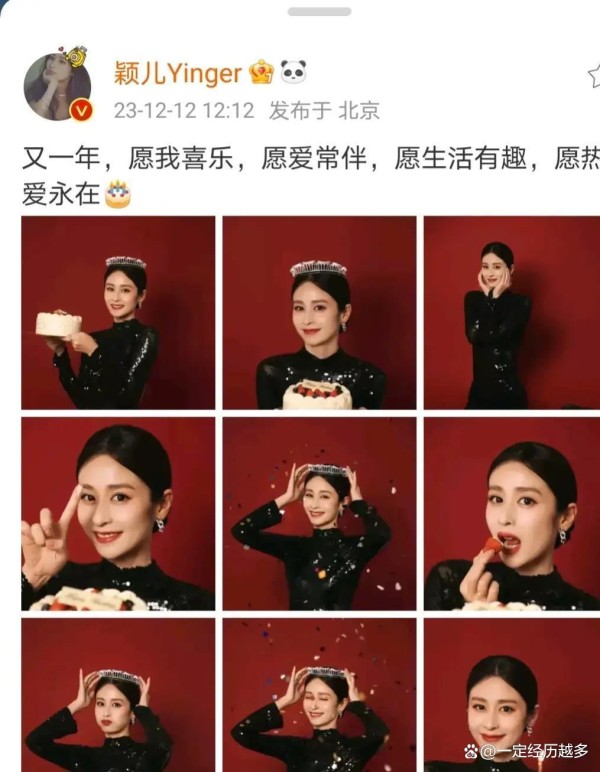Open the poster's profile avatar
This screenshot has height=772, width=600.
pos(57,87)
